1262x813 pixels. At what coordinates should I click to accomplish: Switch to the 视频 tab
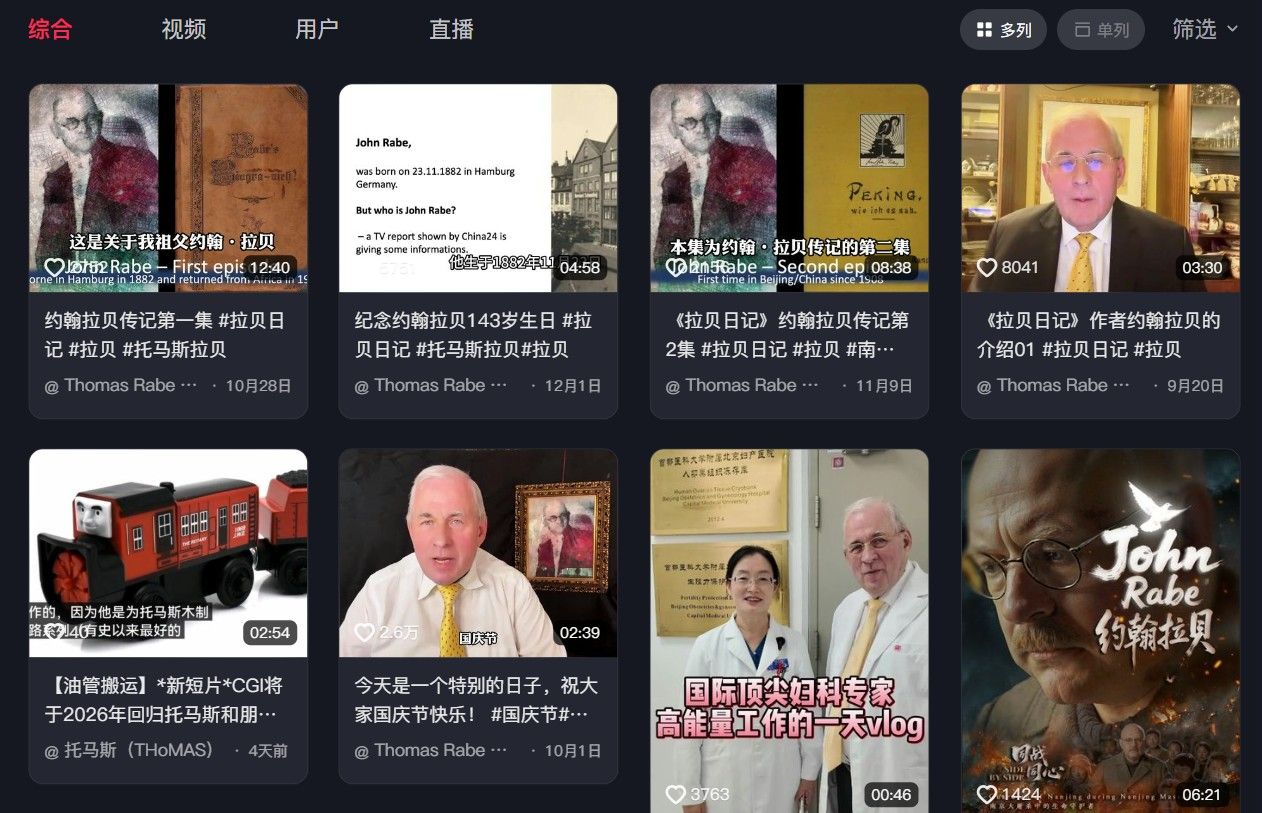tap(184, 29)
